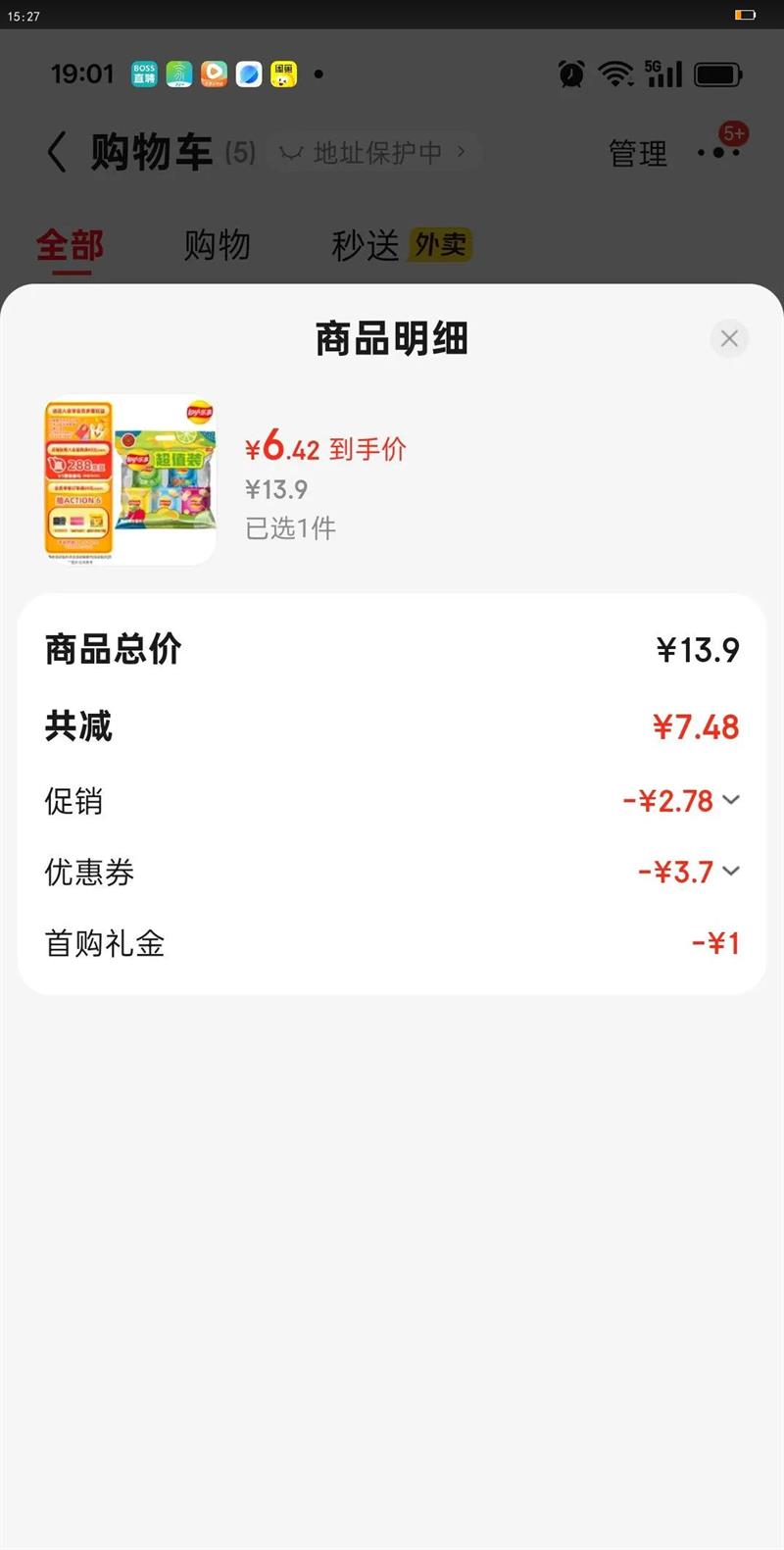The height and width of the screenshot is (1550, 784).
Task: Click the 5G signal strength indicator
Action: click(662, 73)
